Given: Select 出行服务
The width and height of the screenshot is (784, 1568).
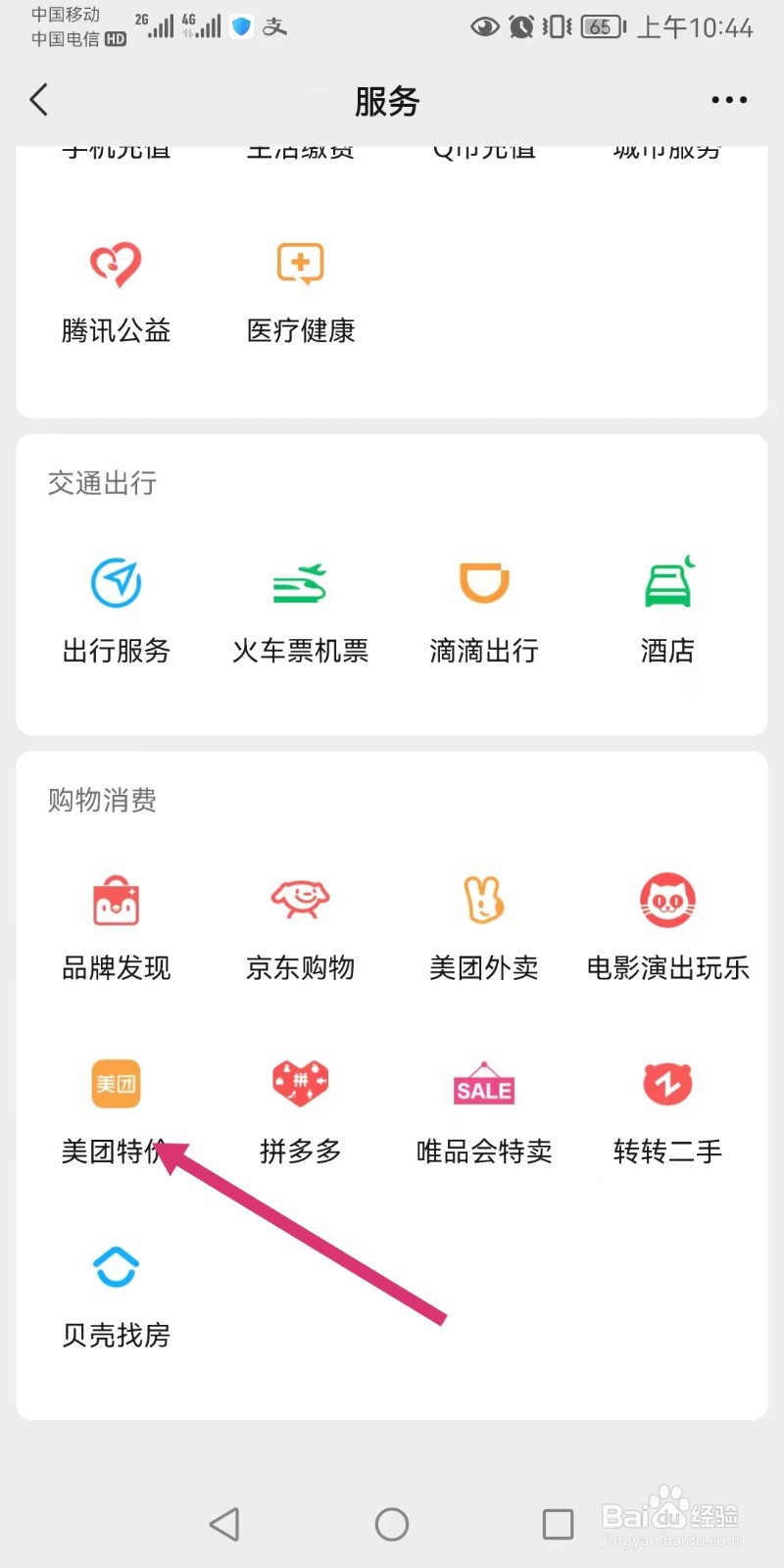Looking at the screenshot, I should 116,610.
